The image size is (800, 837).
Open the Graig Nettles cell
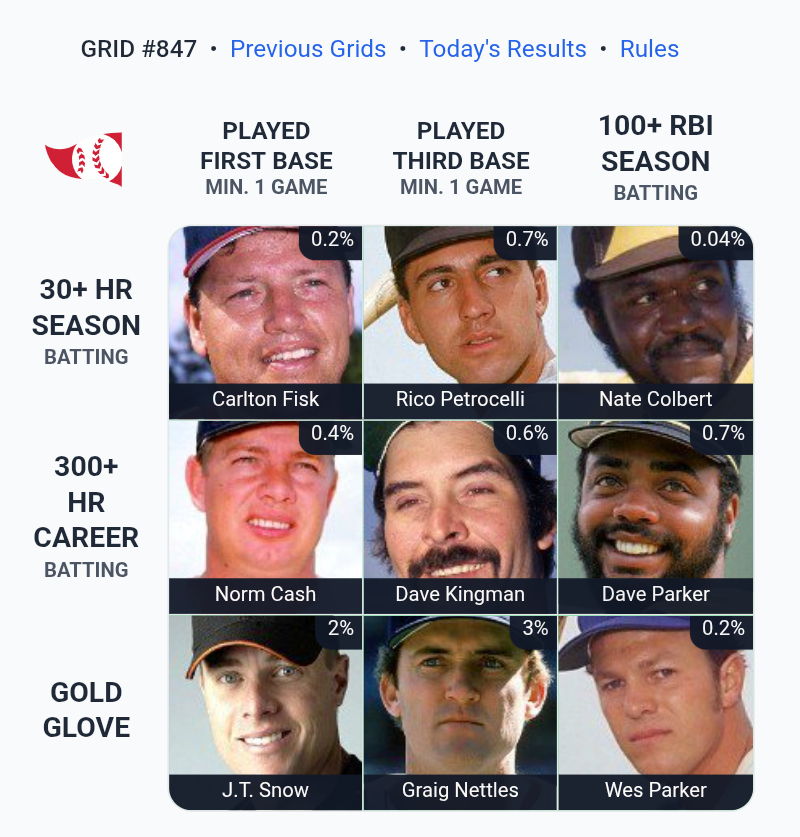[460, 711]
